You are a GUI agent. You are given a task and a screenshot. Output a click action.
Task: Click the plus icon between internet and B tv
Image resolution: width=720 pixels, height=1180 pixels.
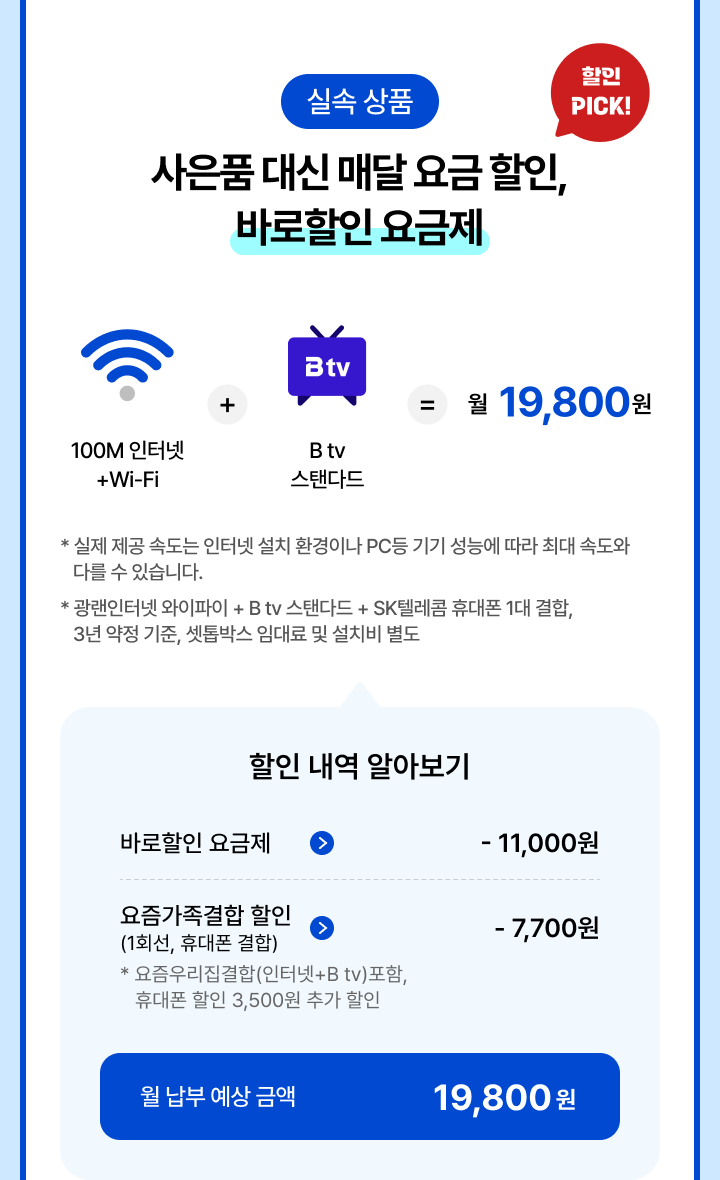(226, 405)
